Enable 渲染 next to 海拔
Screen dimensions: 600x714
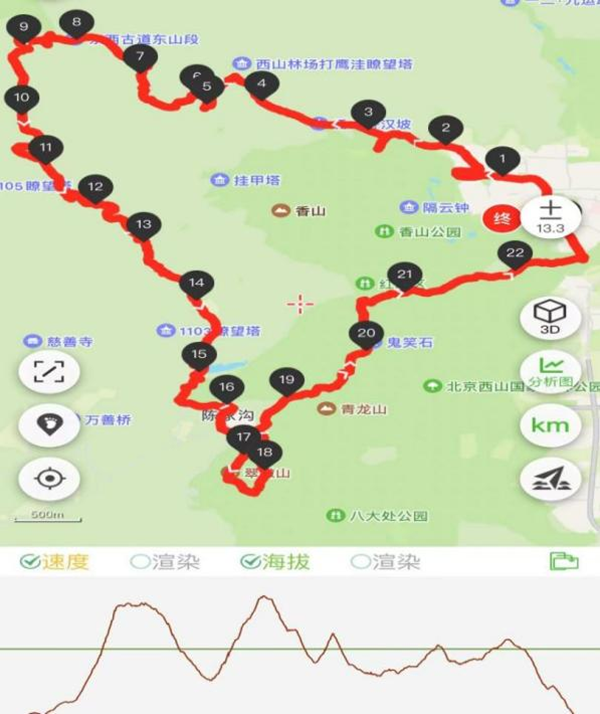pos(360,561)
